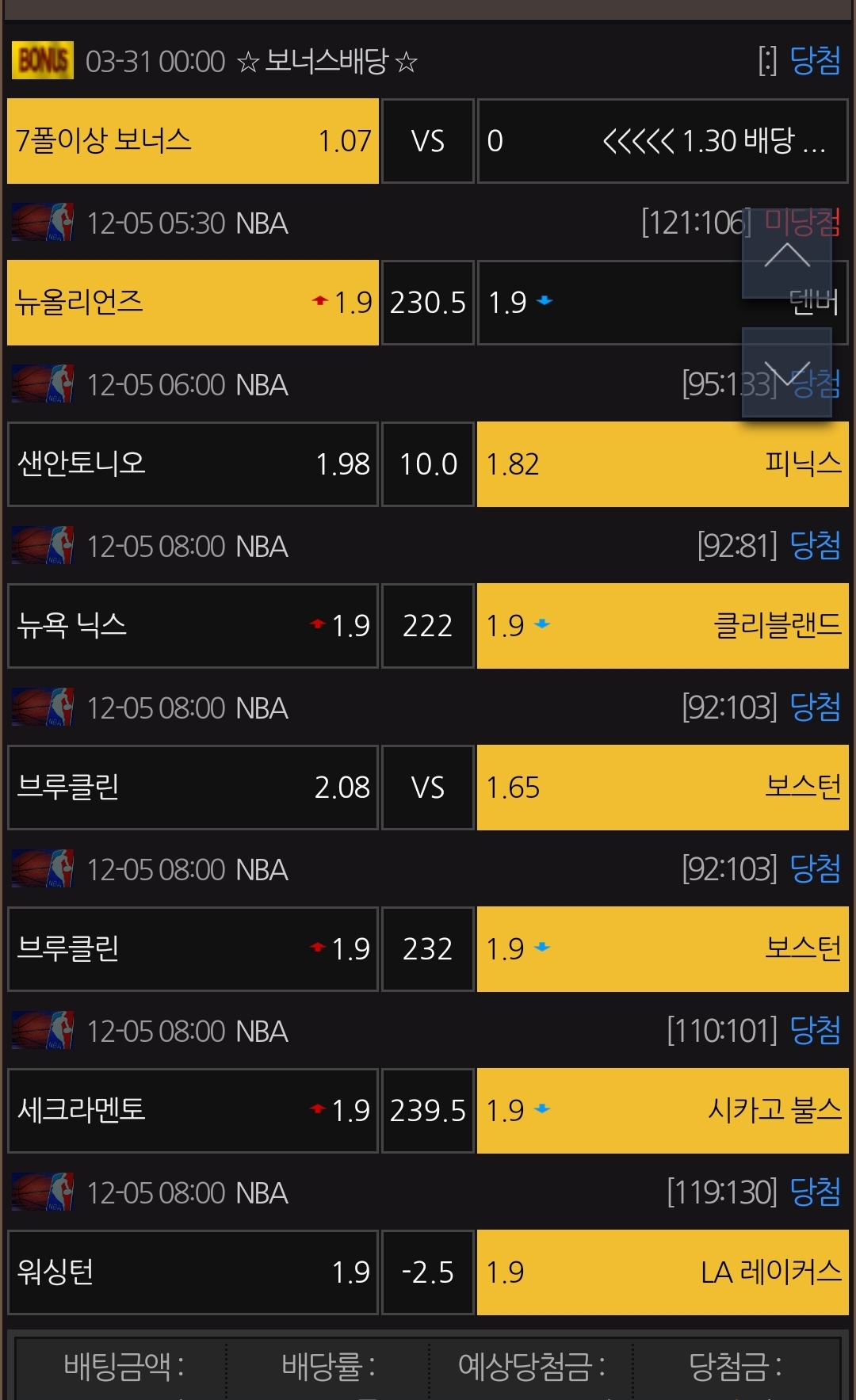This screenshot has height=1400, width=856.
Task: Choose the LA 레이커스 1.9 odds cell
Action: [x=663, y=1272]
